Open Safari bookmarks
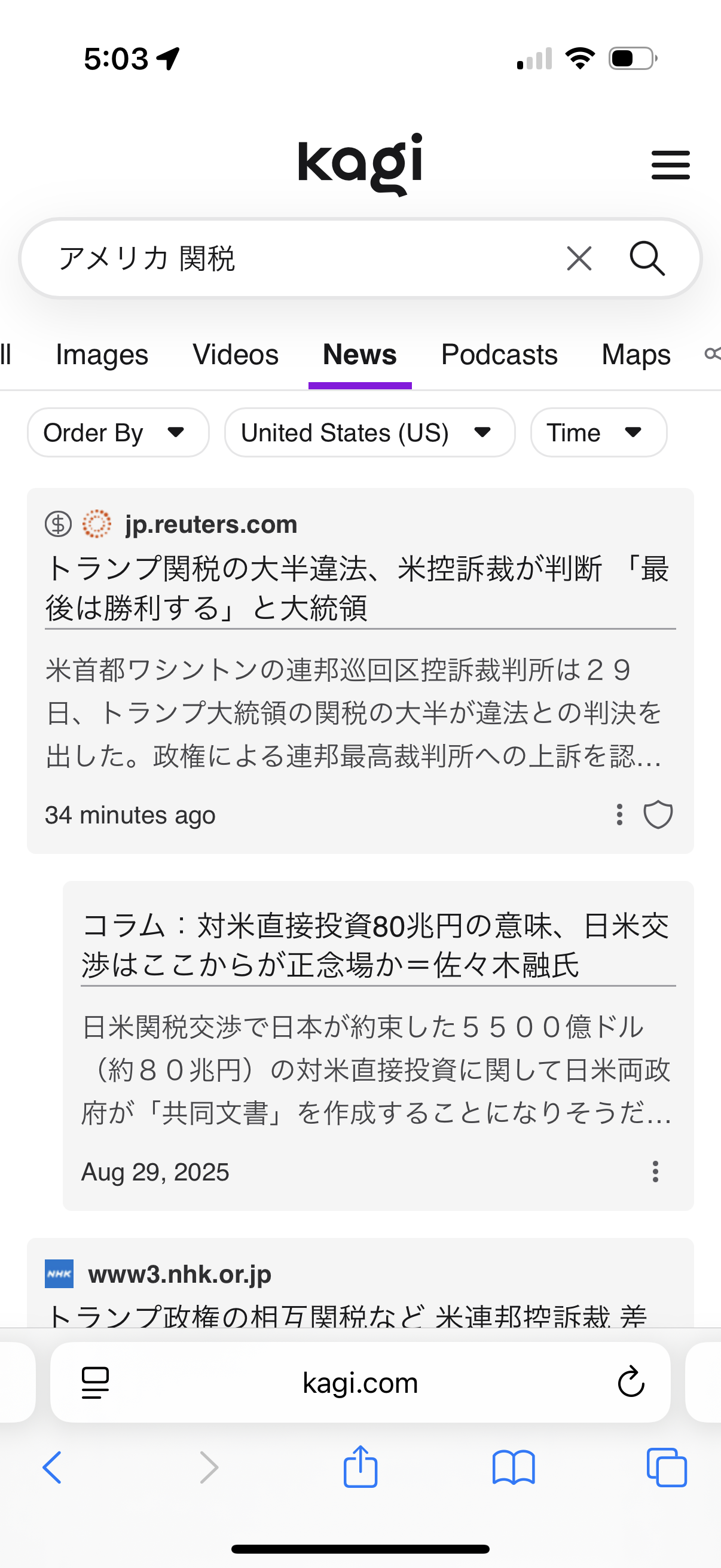 point(514,1468)
